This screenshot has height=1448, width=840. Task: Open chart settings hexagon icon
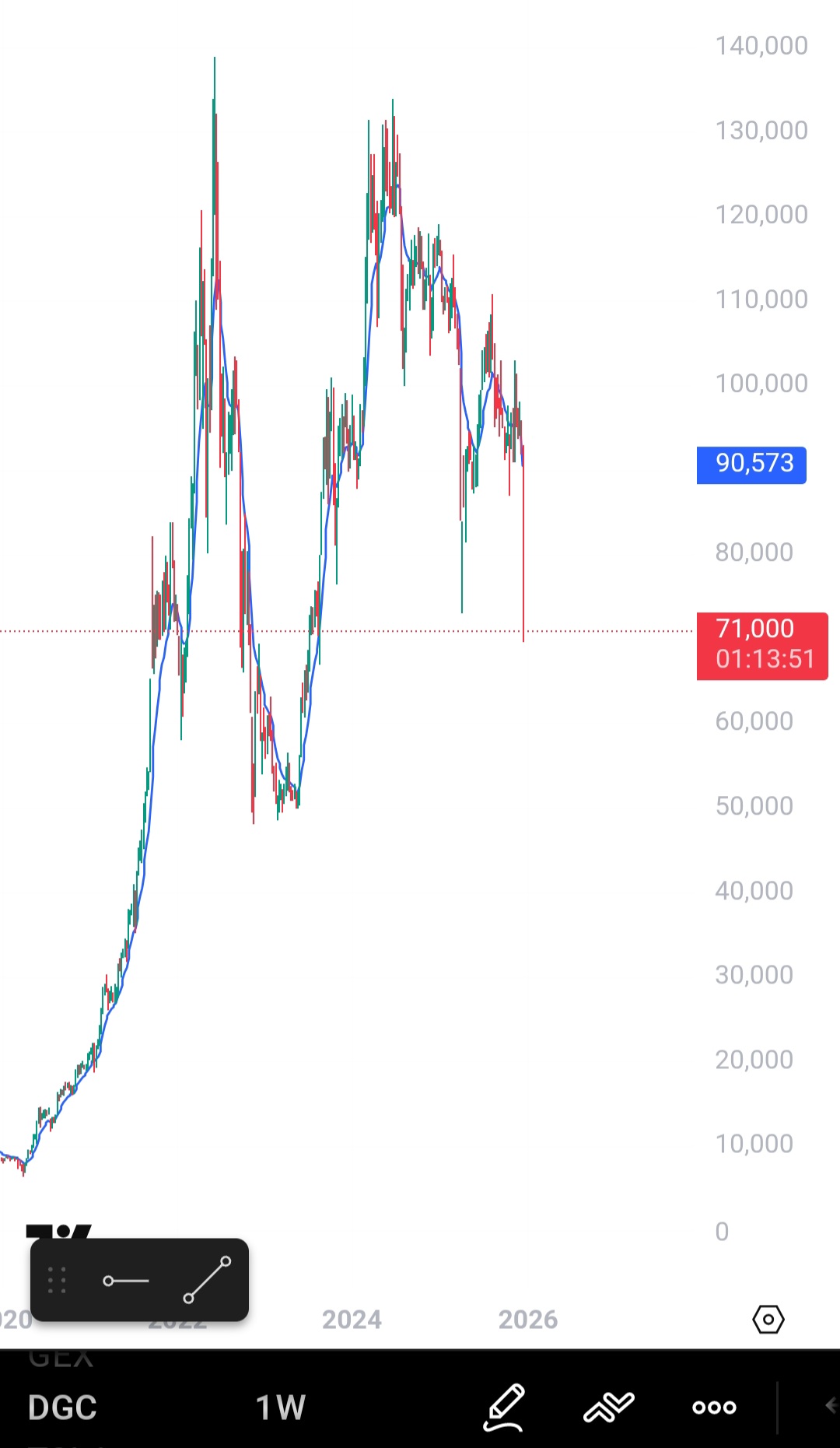point(768,1320)
